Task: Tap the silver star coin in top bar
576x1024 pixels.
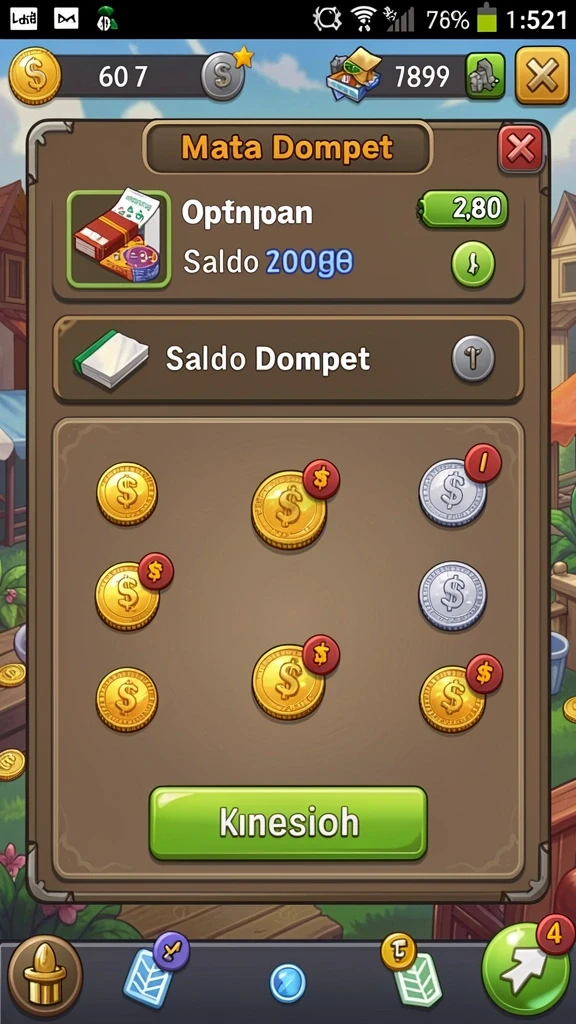Action: pyautogui.click(x=225, y=74)
